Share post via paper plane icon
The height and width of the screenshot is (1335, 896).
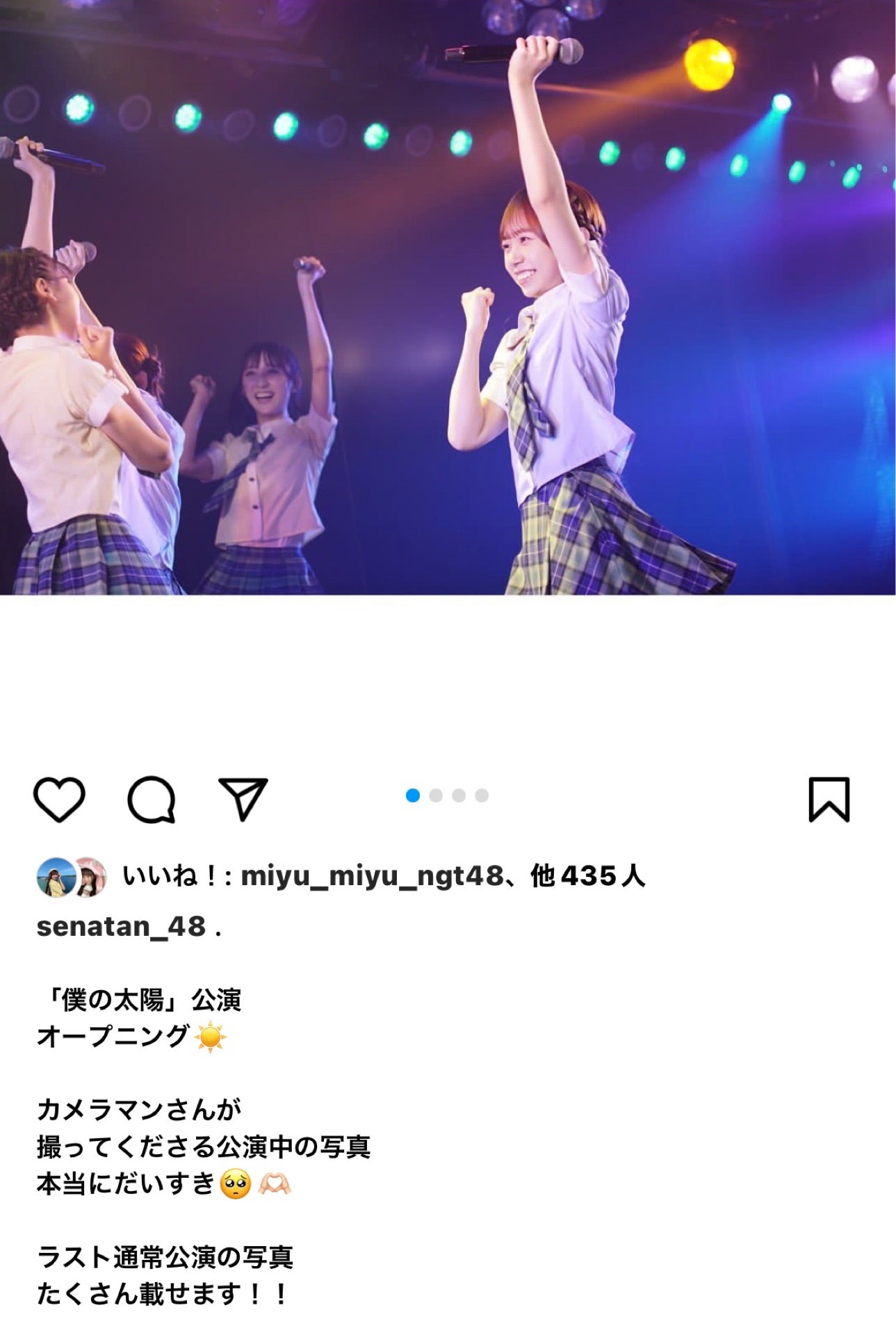[243, 799]
